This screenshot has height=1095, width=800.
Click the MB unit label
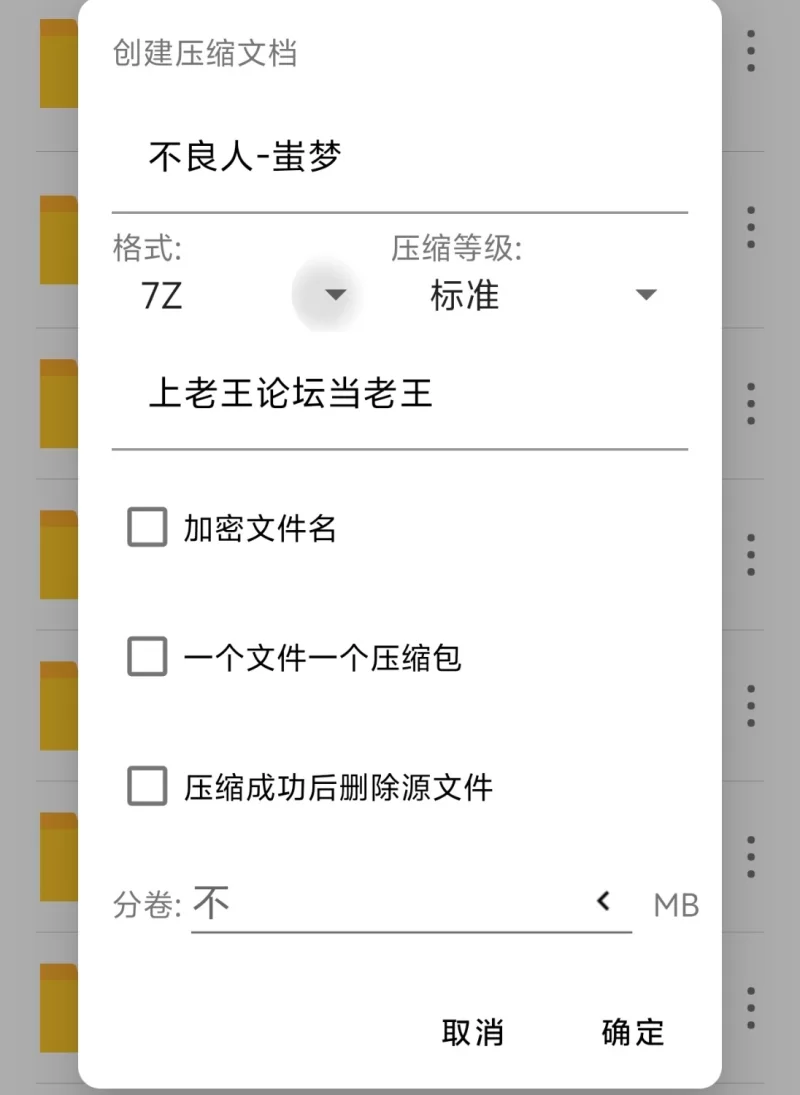(675, 905)
